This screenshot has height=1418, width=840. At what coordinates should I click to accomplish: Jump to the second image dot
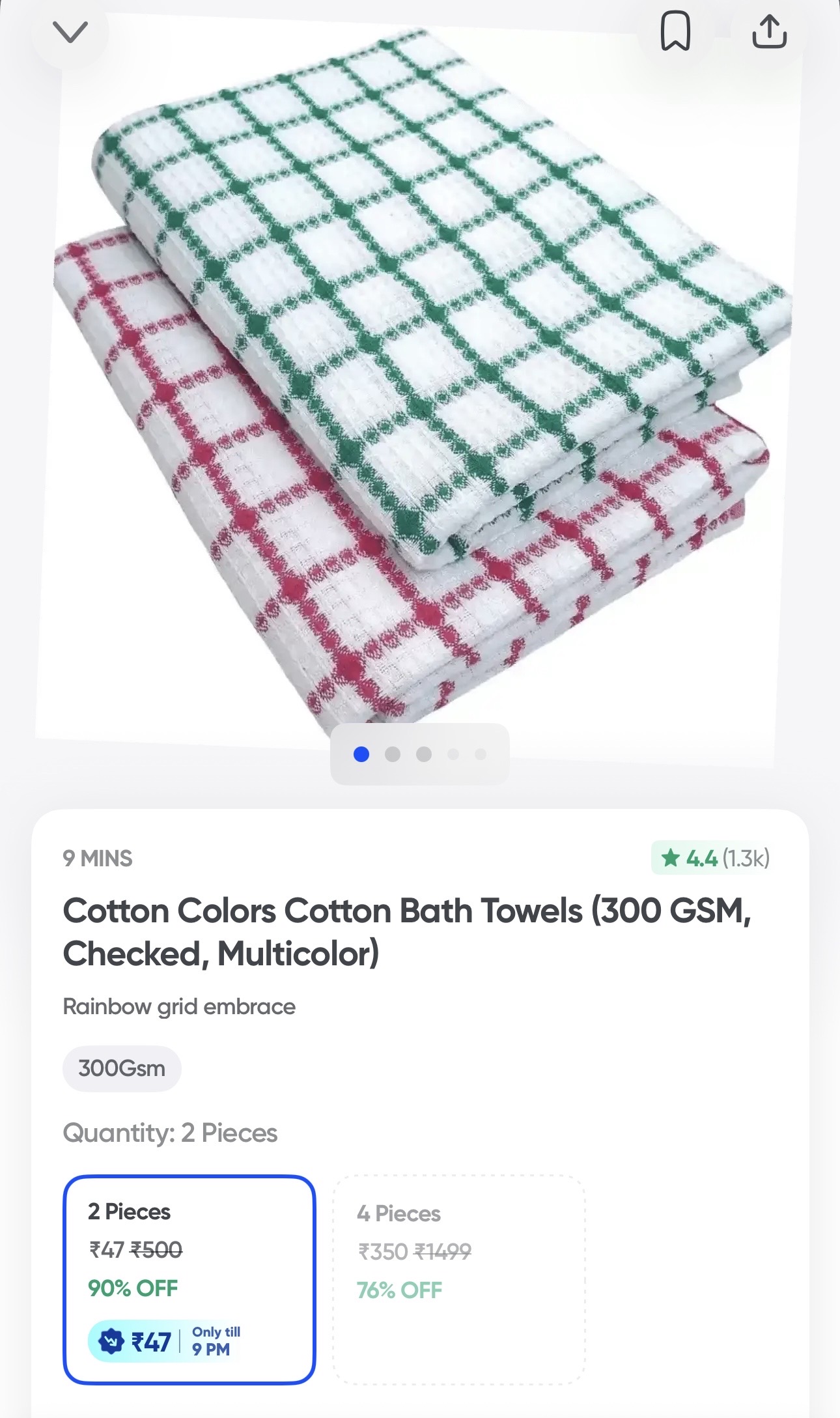pyautogui.click(x=393, y=754)
